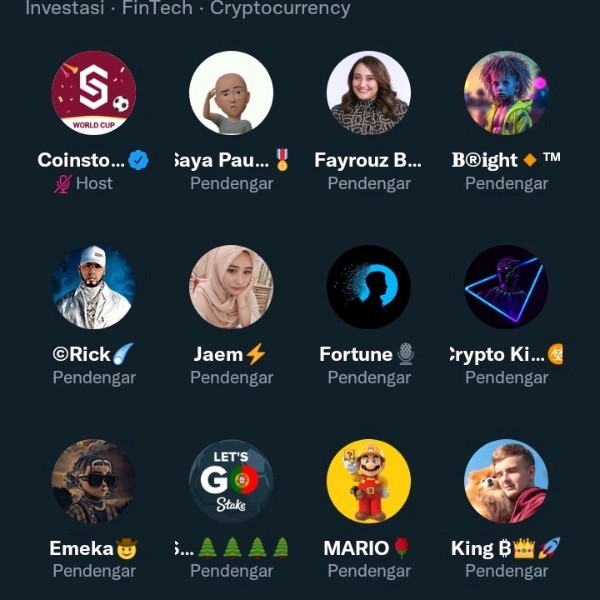This screenshot has width=600, height=600.
Task: View Jaem's profile card
Action: 231,287
